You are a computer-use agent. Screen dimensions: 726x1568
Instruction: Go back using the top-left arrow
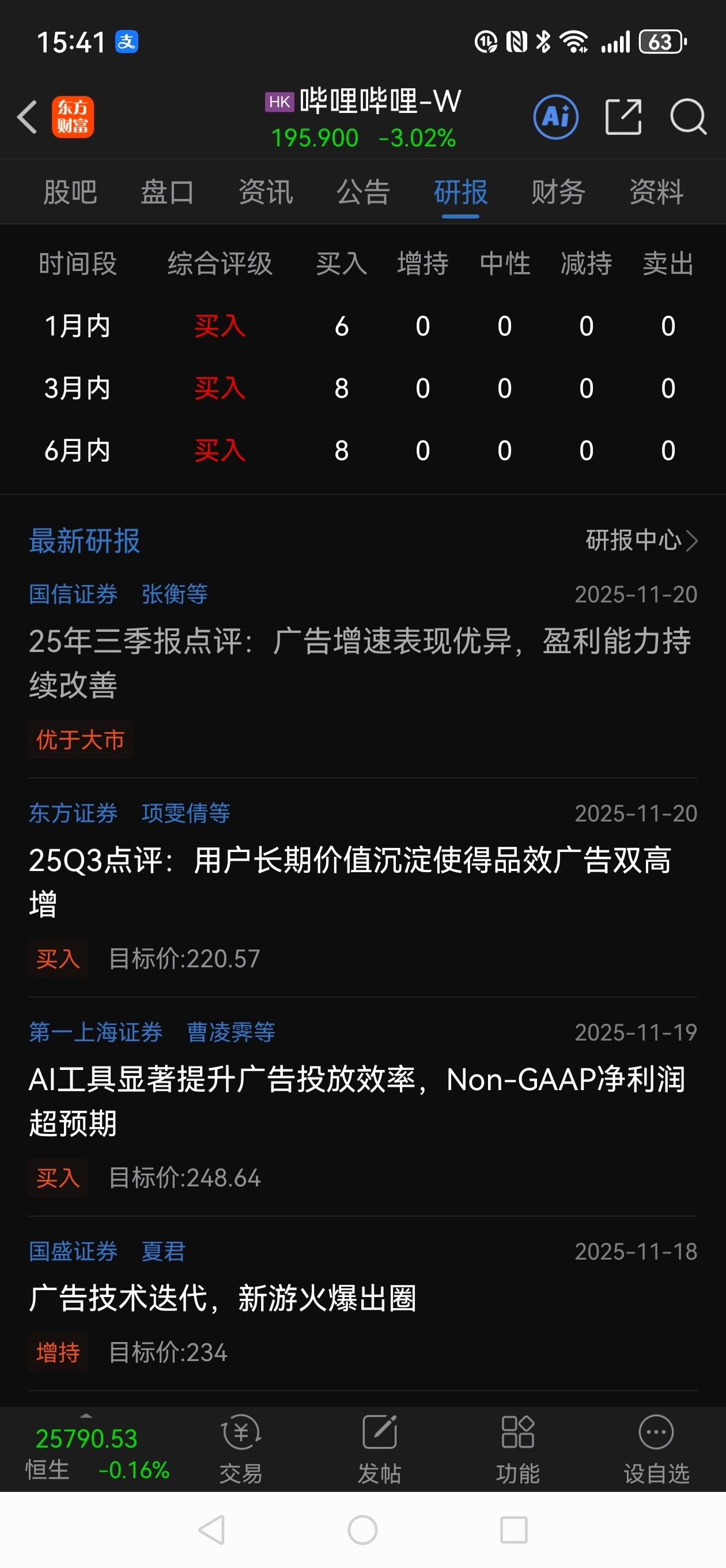pos(28,117)
